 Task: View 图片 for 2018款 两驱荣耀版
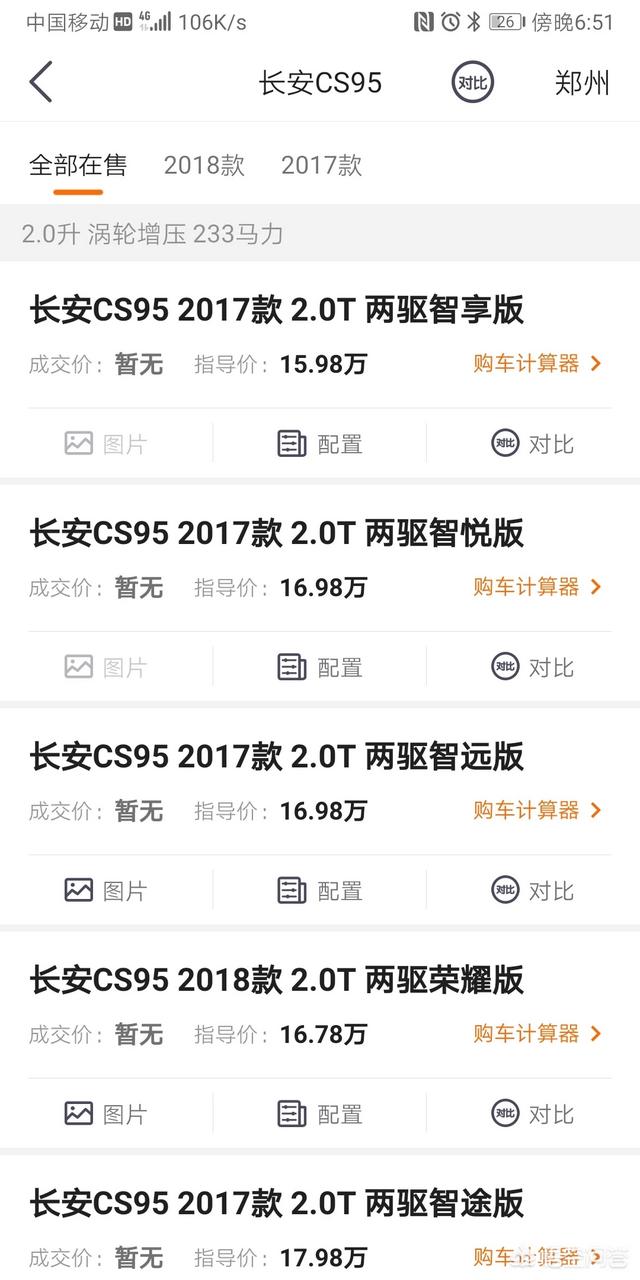coord(106,1112)
